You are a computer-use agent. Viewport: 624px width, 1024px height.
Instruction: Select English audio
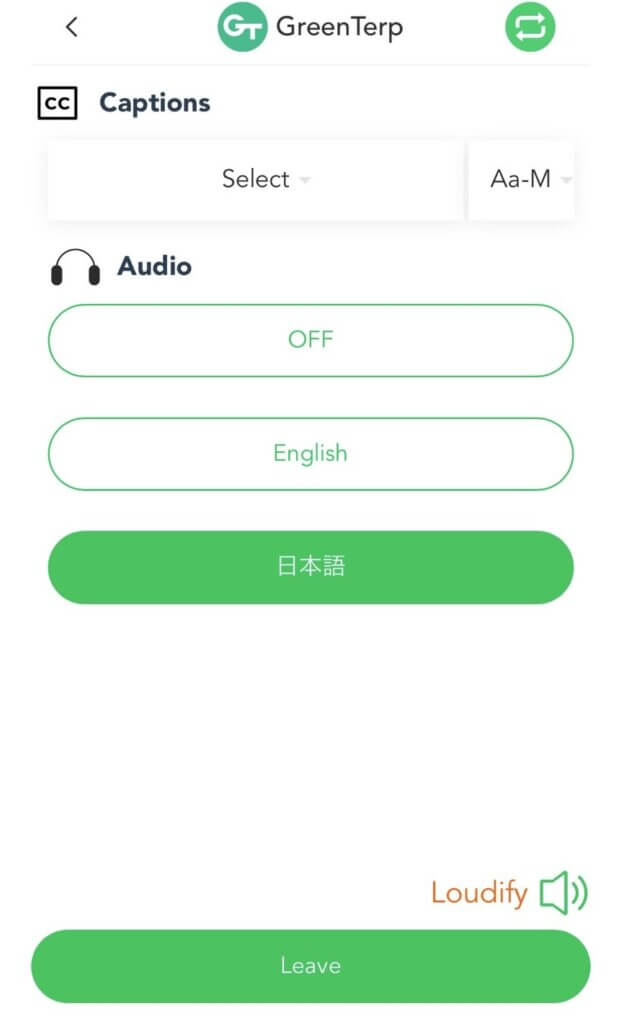point(311,454)
